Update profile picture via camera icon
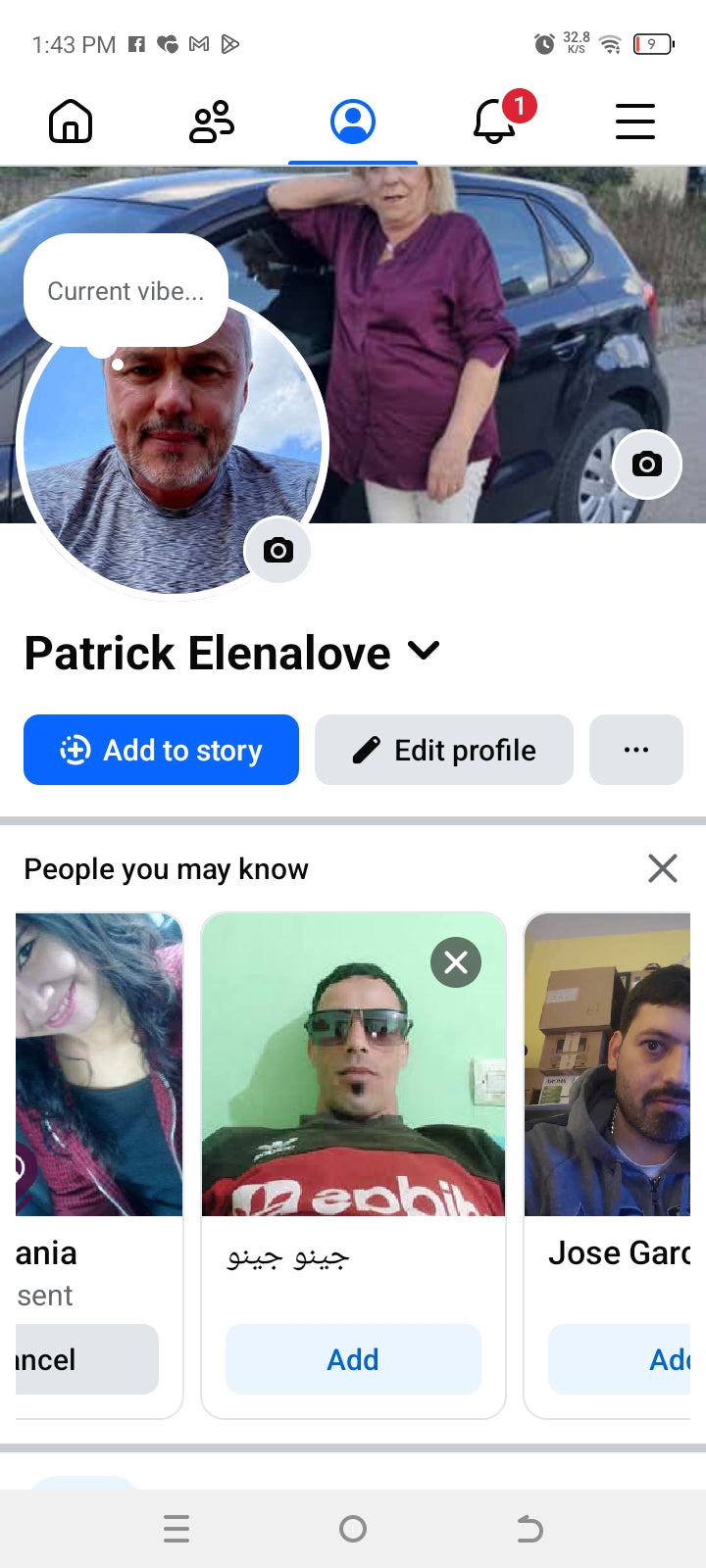 (x=277, y=550)
